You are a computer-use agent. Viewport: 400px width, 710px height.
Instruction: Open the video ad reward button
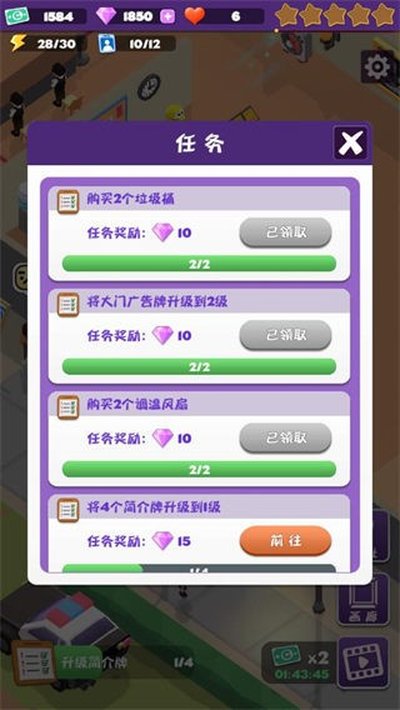coord(364,663)
